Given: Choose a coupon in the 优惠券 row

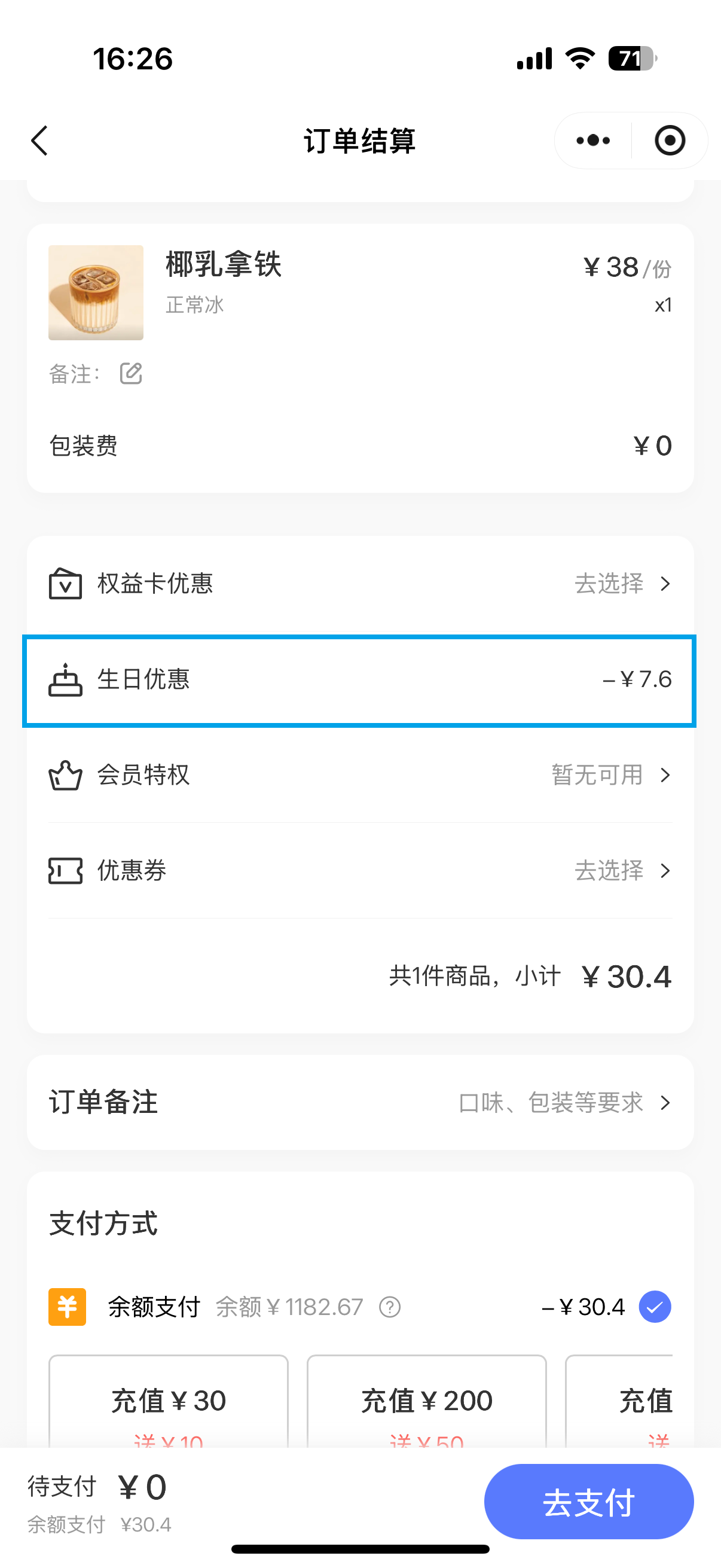Looking at the screenshot, I should (x=360, y=871).
